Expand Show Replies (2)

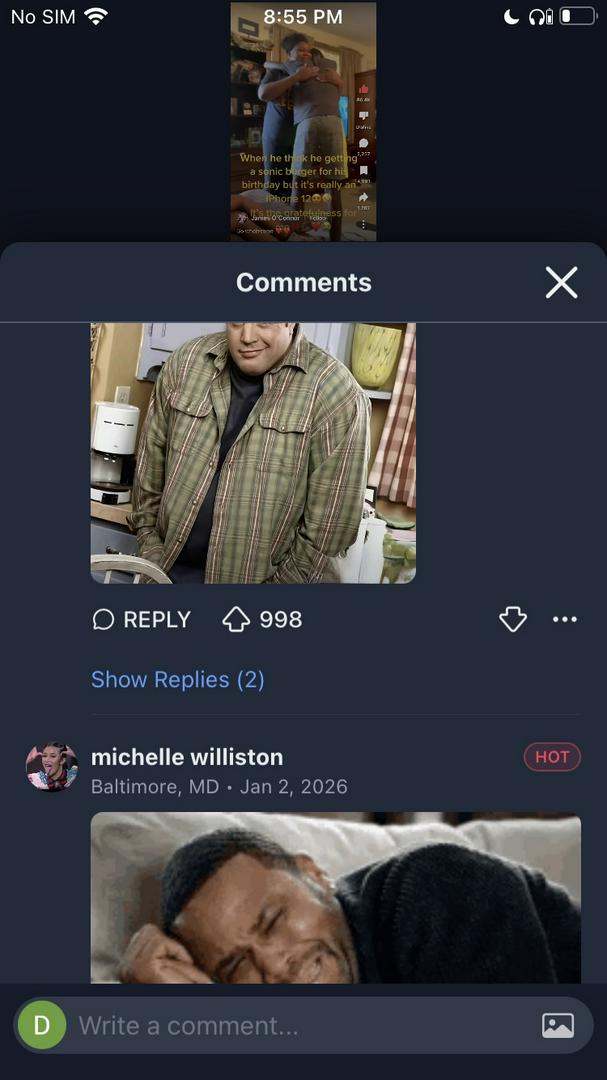(x=178, y=680)
